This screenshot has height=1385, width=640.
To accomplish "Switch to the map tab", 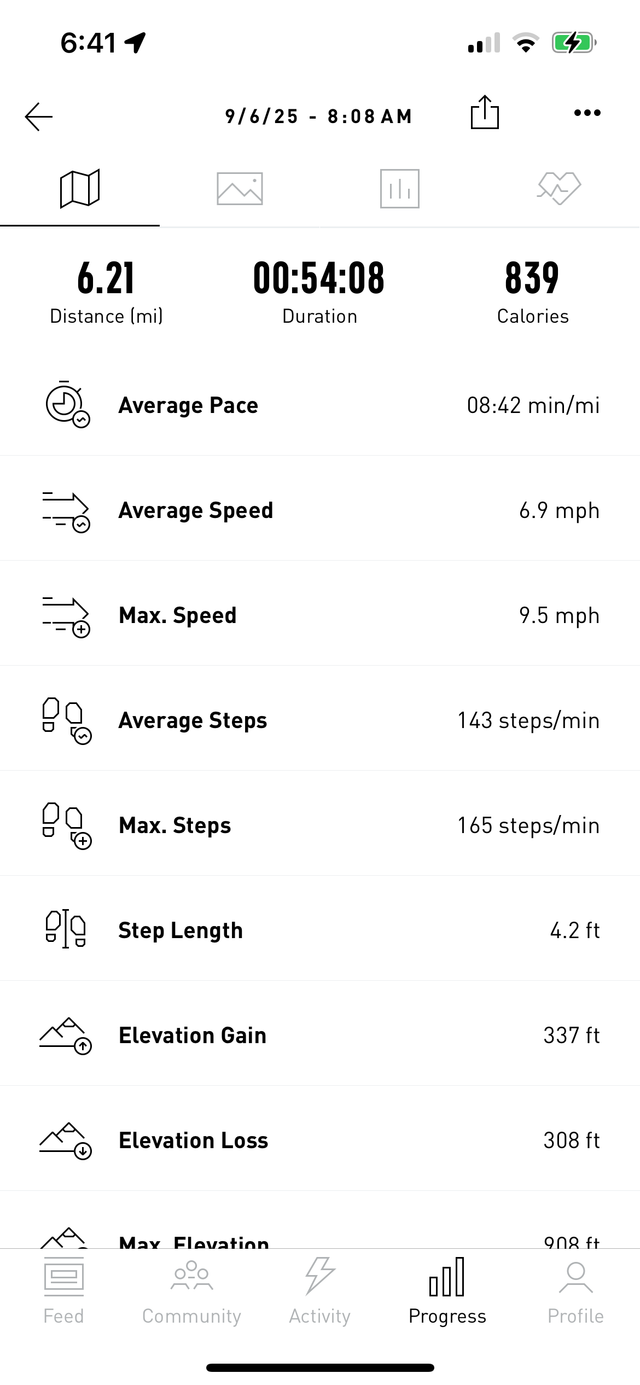I will tap(80, 188).
